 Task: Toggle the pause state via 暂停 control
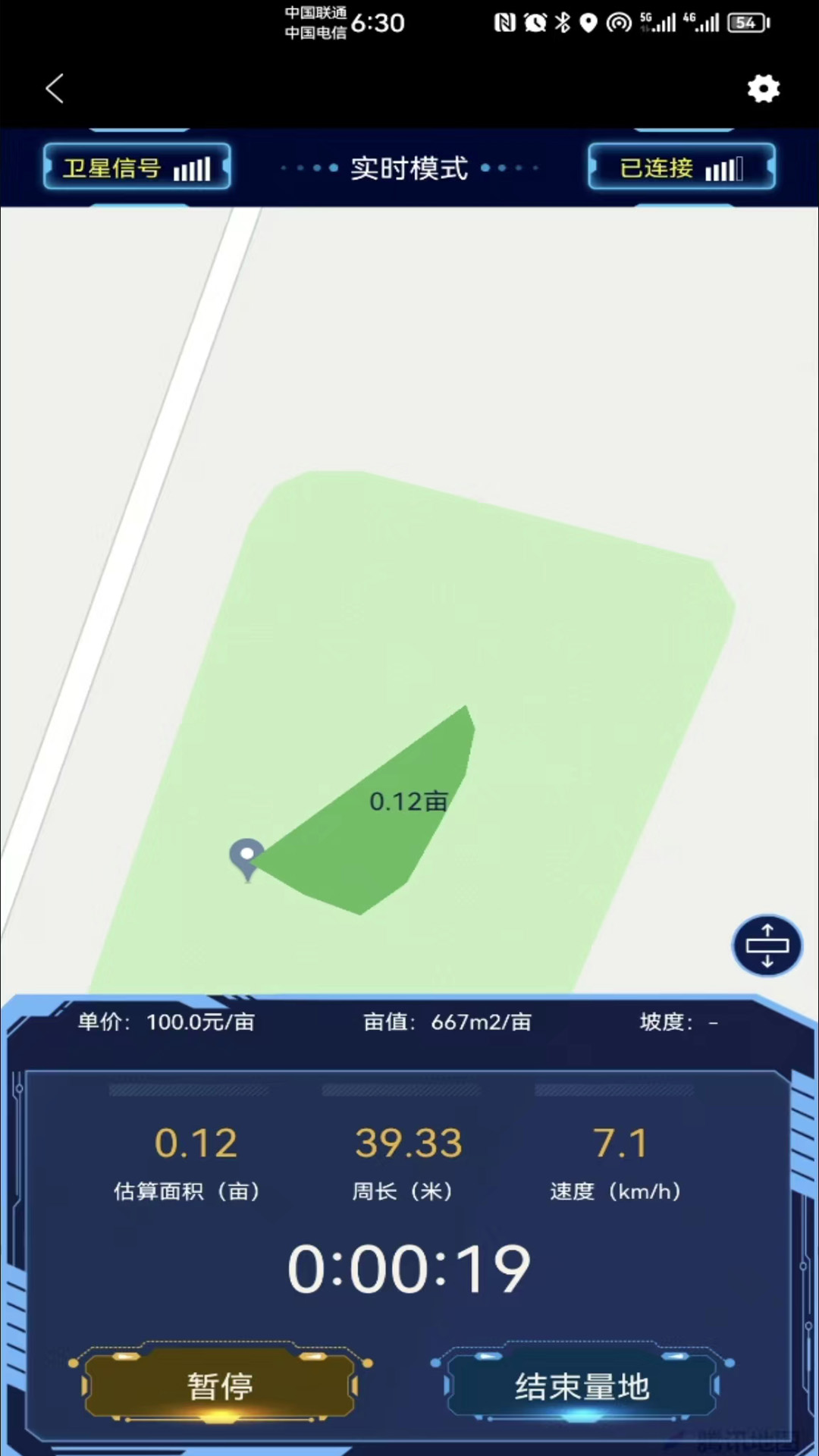220,1385
